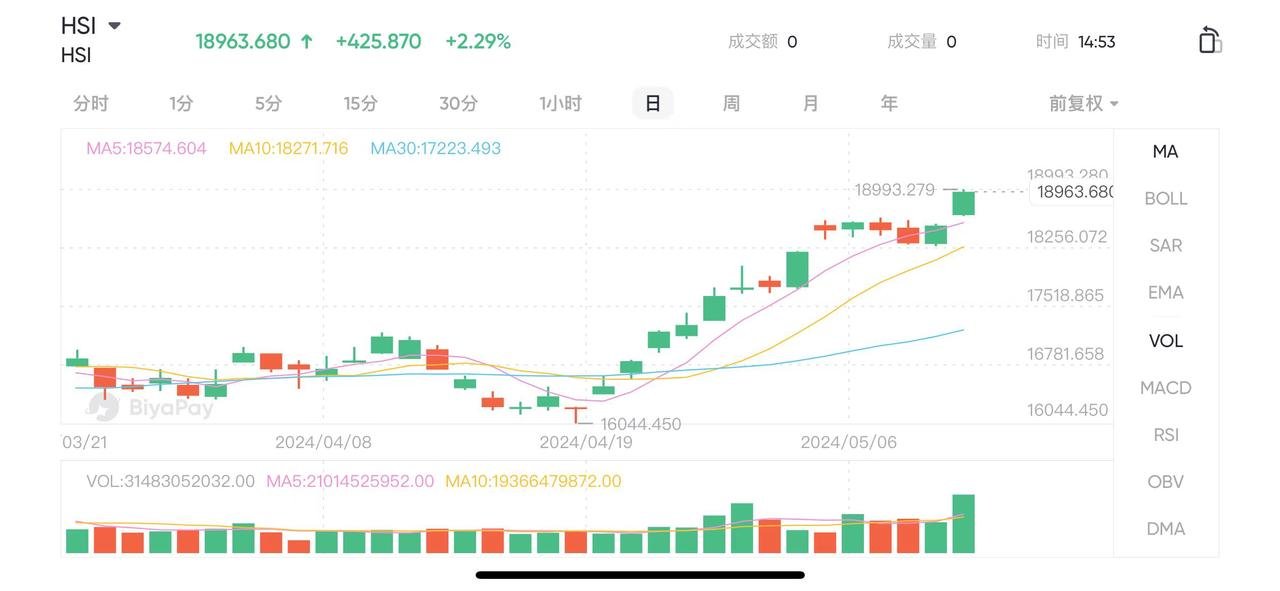Open the HSI symbol dropdown

point(114,26)
